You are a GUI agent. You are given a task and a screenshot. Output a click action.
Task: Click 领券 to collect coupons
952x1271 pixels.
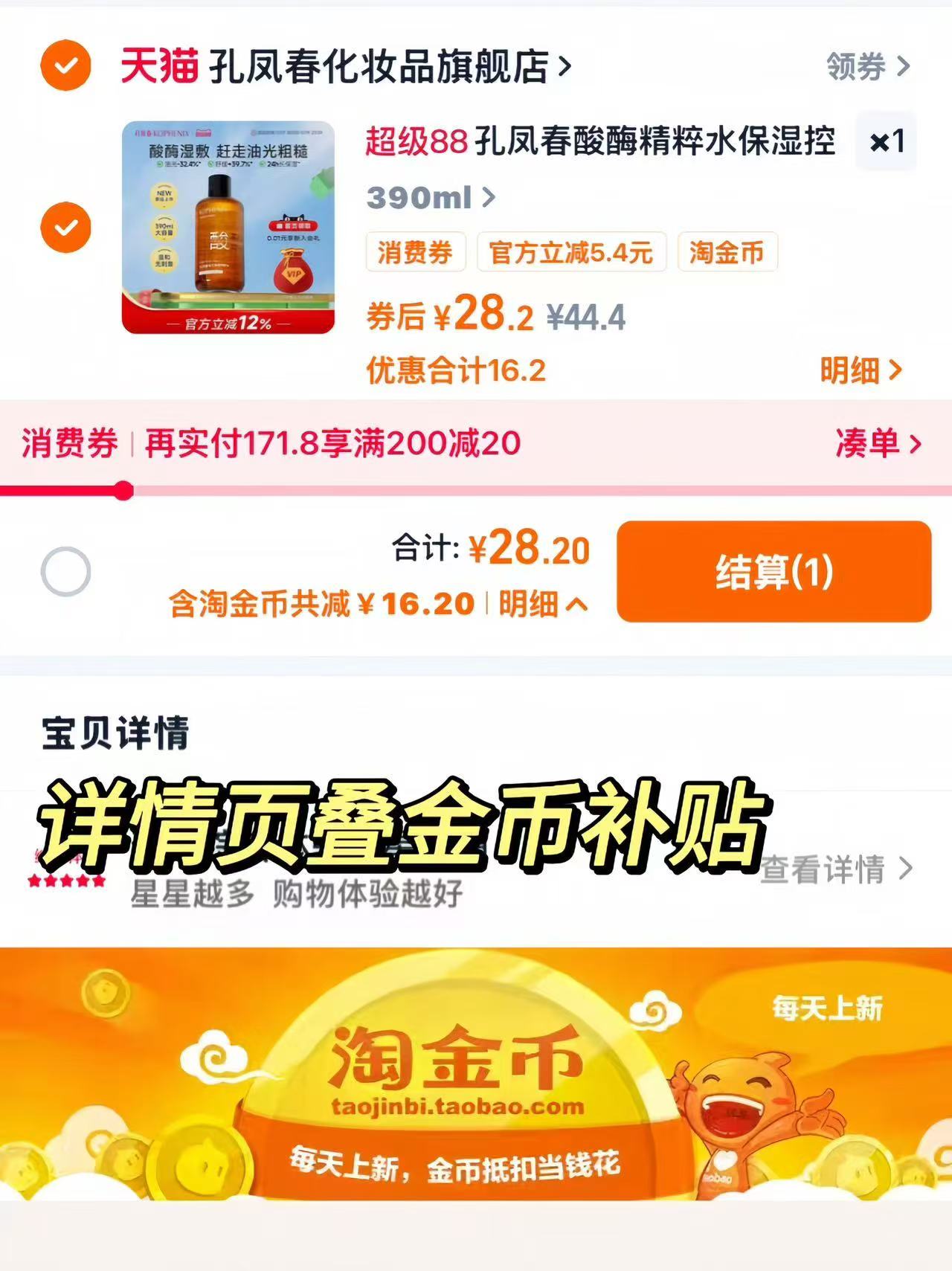(x=855, y=67)
